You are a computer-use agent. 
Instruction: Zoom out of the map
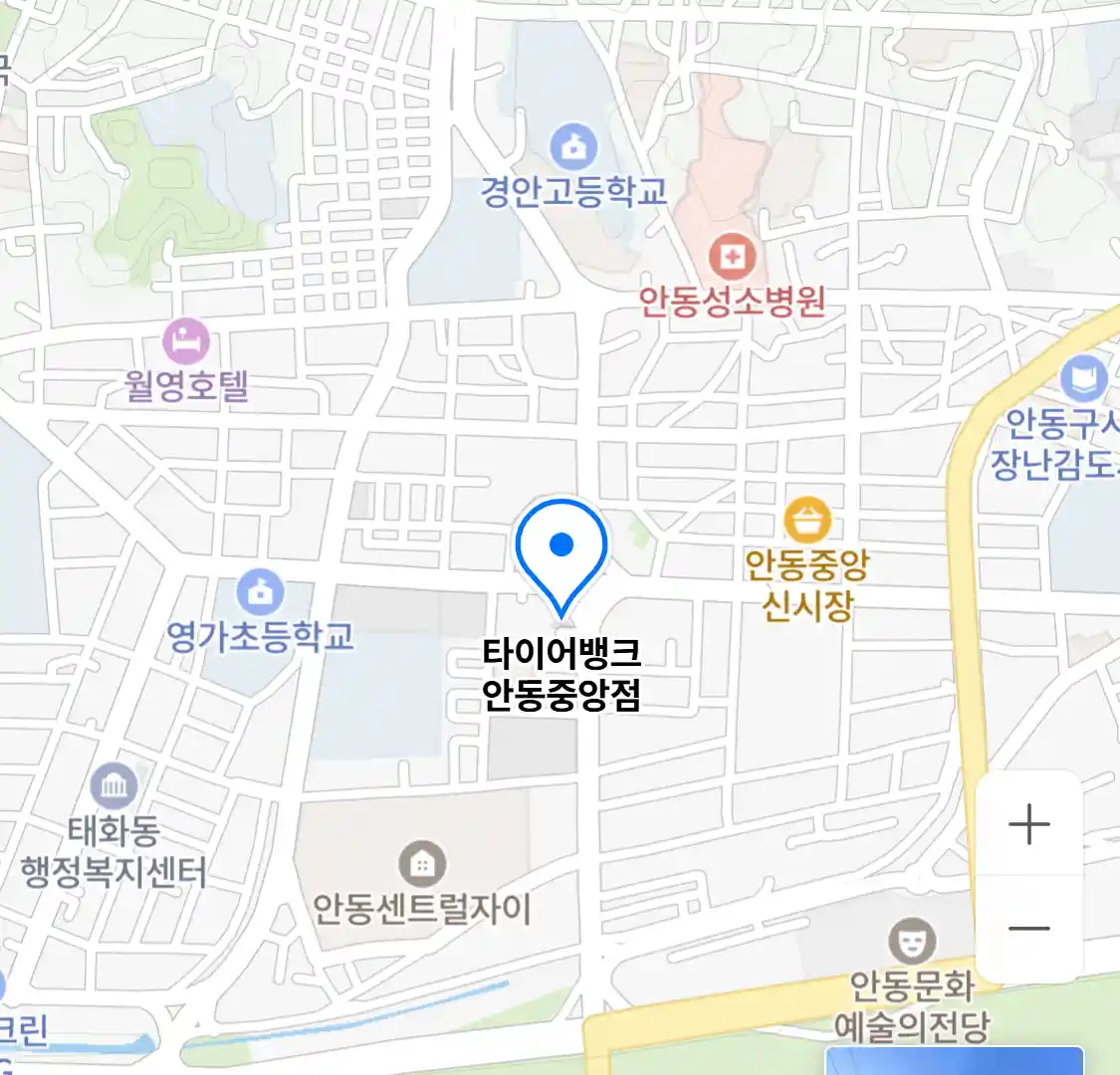(1028, 929)
